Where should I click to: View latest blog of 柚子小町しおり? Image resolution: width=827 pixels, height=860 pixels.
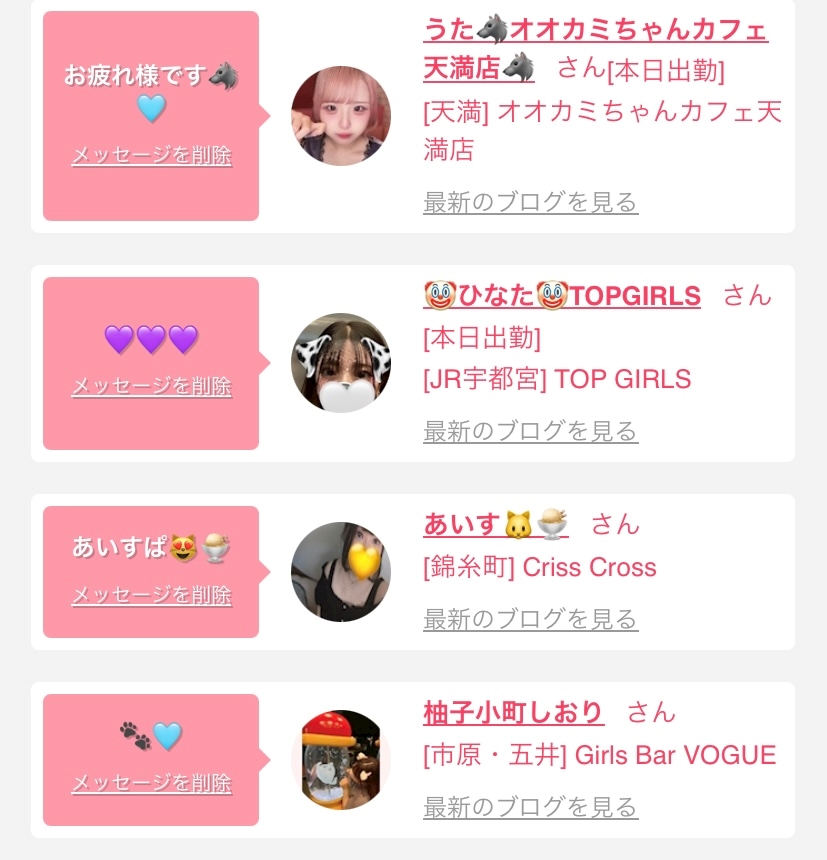tap(530, 807)
